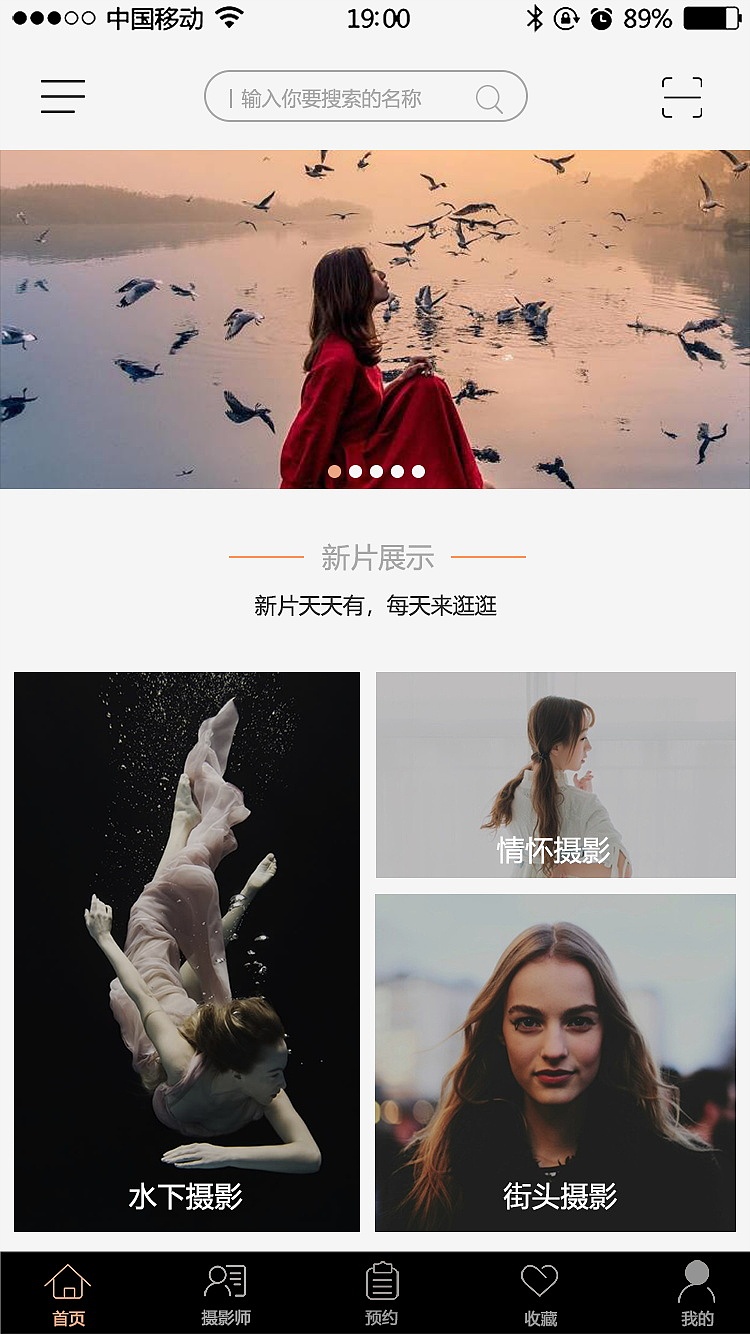Open the 我的 profile icon

pyautogui.click(x=697, y=1280)
